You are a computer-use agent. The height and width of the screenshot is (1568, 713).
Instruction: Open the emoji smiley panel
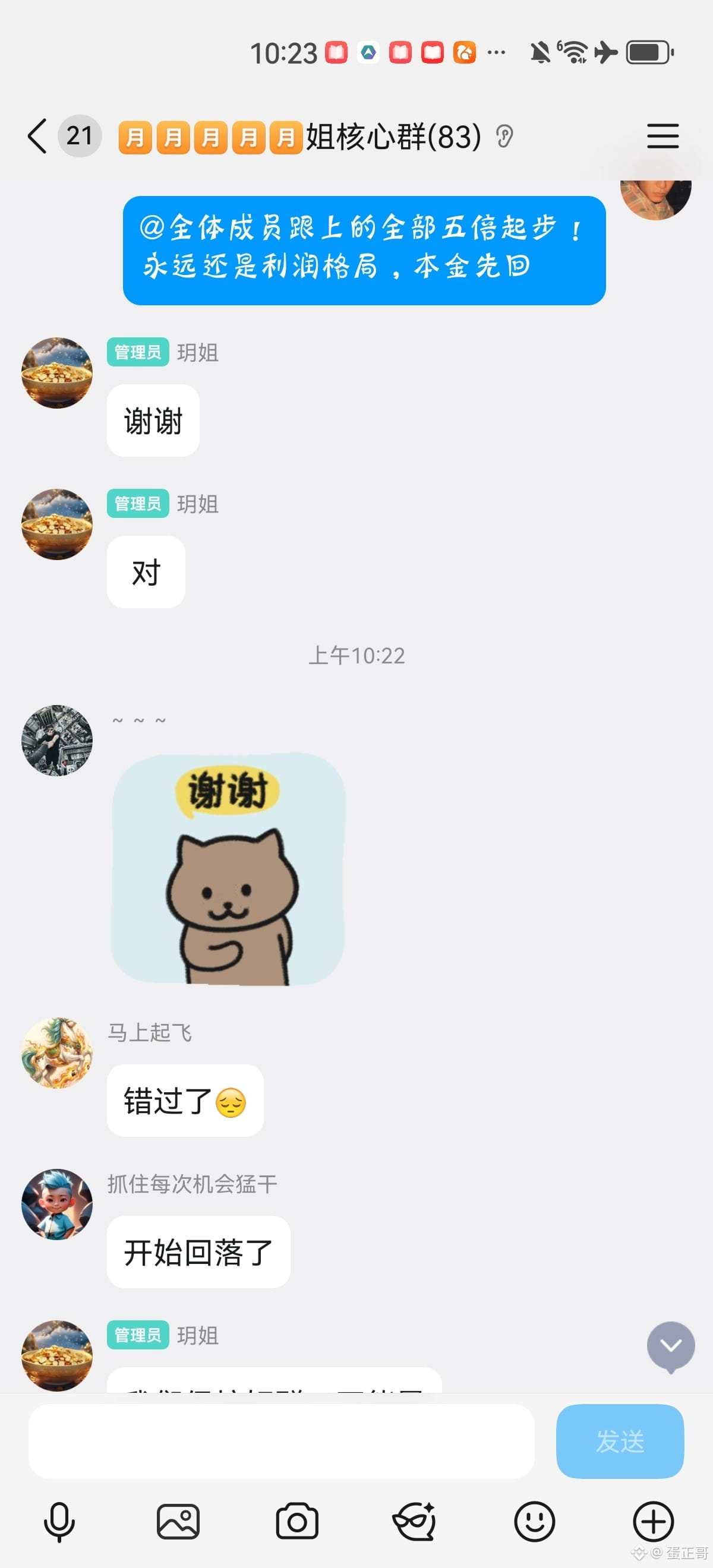point(534,1521)
